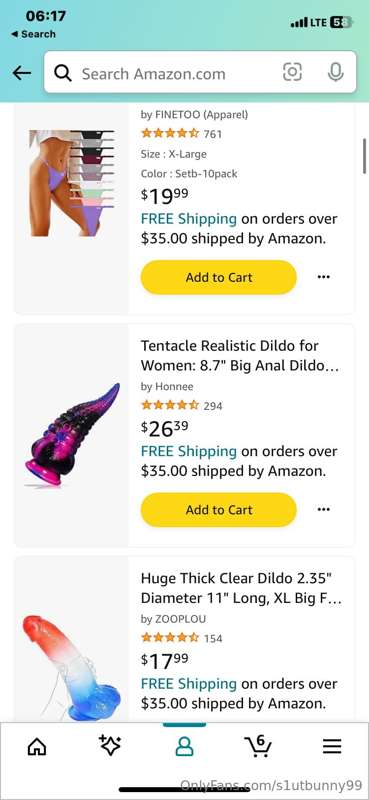369x800 pixels.
Task: Open the camera lens search icon
Action: pos(292,72)
